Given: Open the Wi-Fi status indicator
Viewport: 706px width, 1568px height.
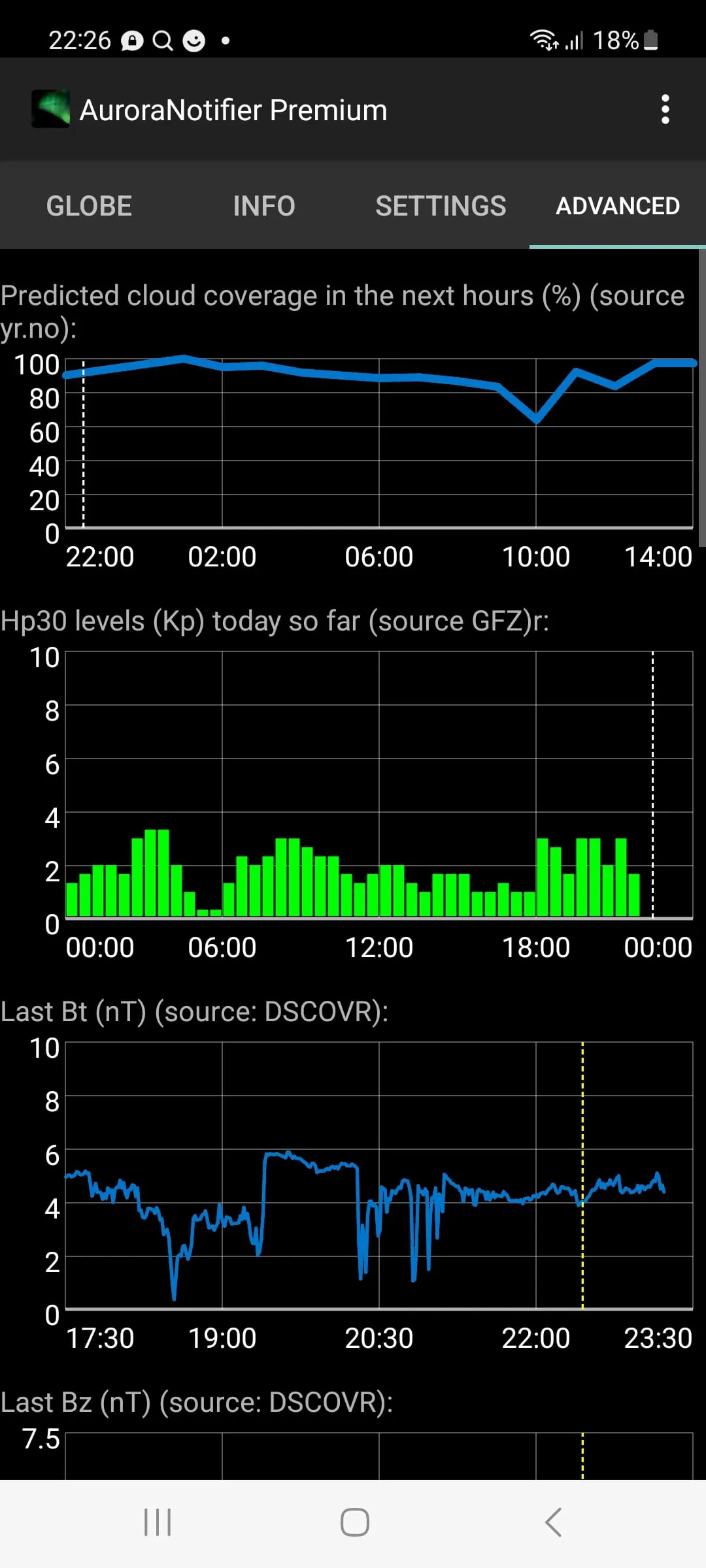Looking at the screenshot, I should pyautogui.click(x=543, y=41).
